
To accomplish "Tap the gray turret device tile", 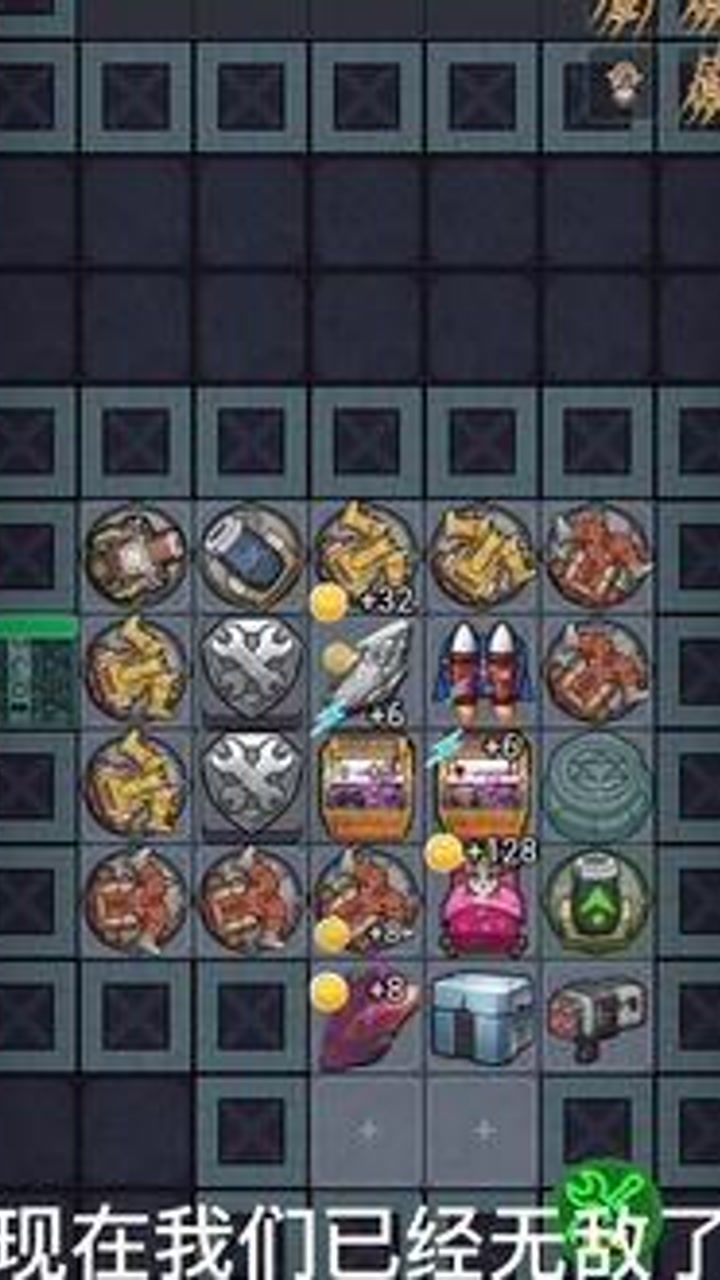I will click(x=597, y=1015).
